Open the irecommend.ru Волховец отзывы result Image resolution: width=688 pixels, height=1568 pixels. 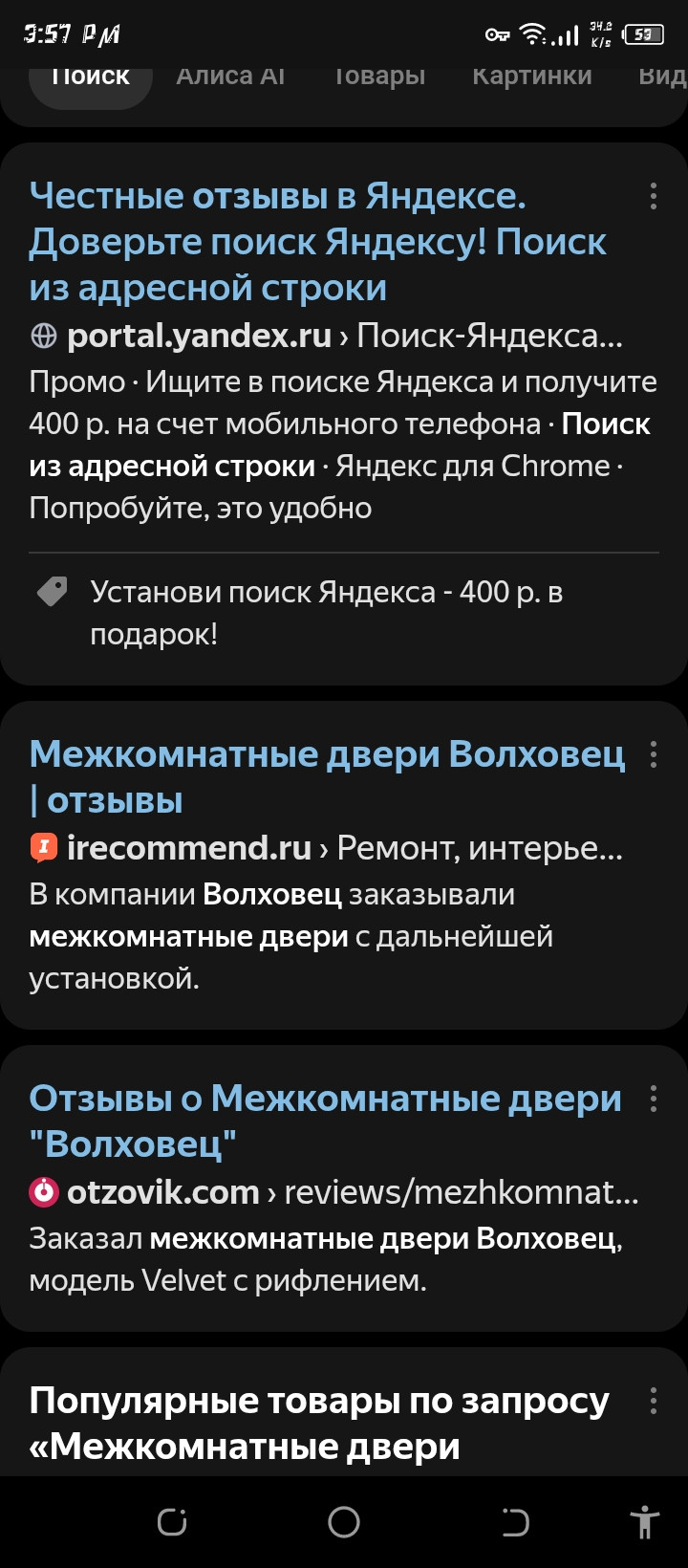click(x=327, y=776)
